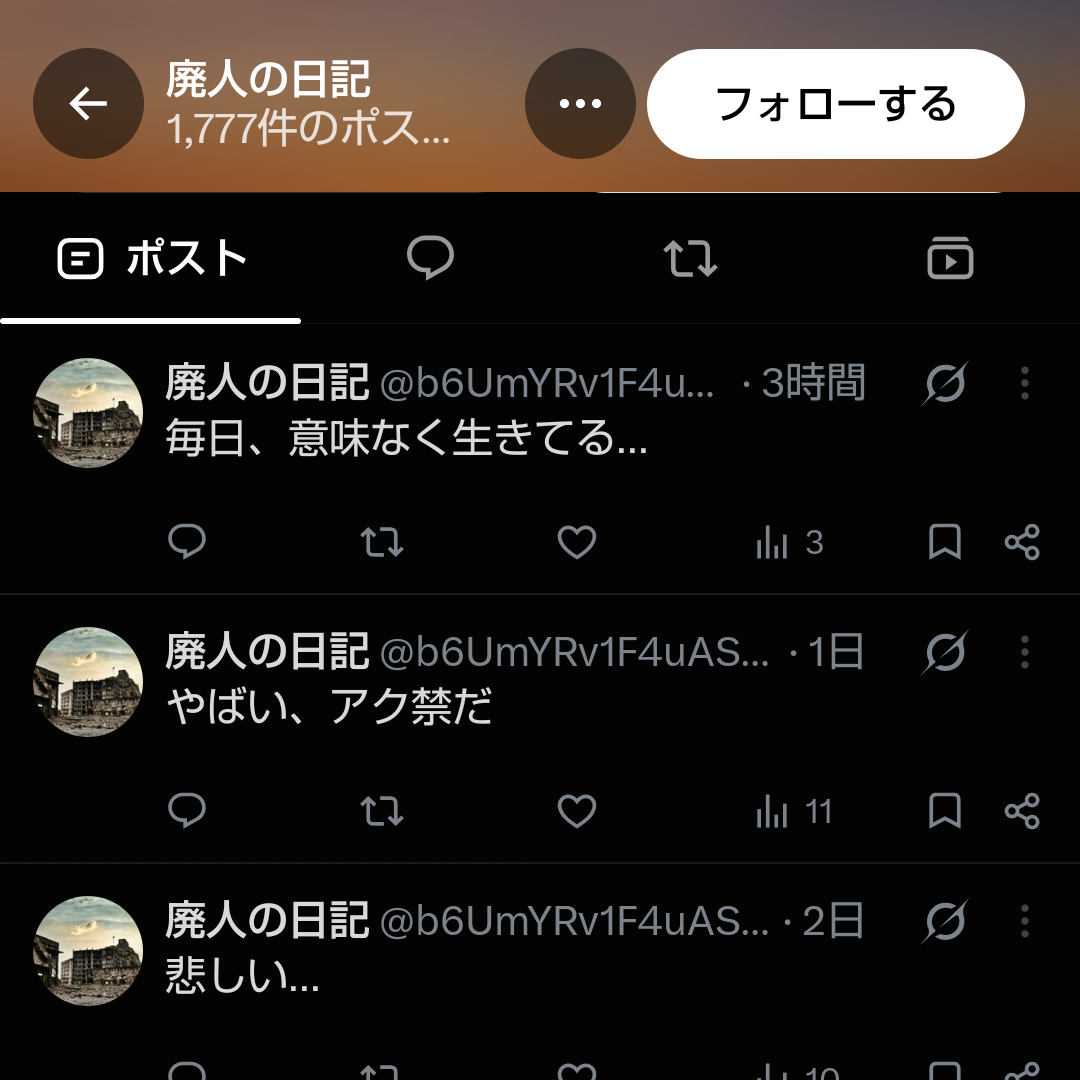This screenshot has width=1080, height=1080.
Task: Reply to the post やばい、アク禁だ
Action: (187, 810)
